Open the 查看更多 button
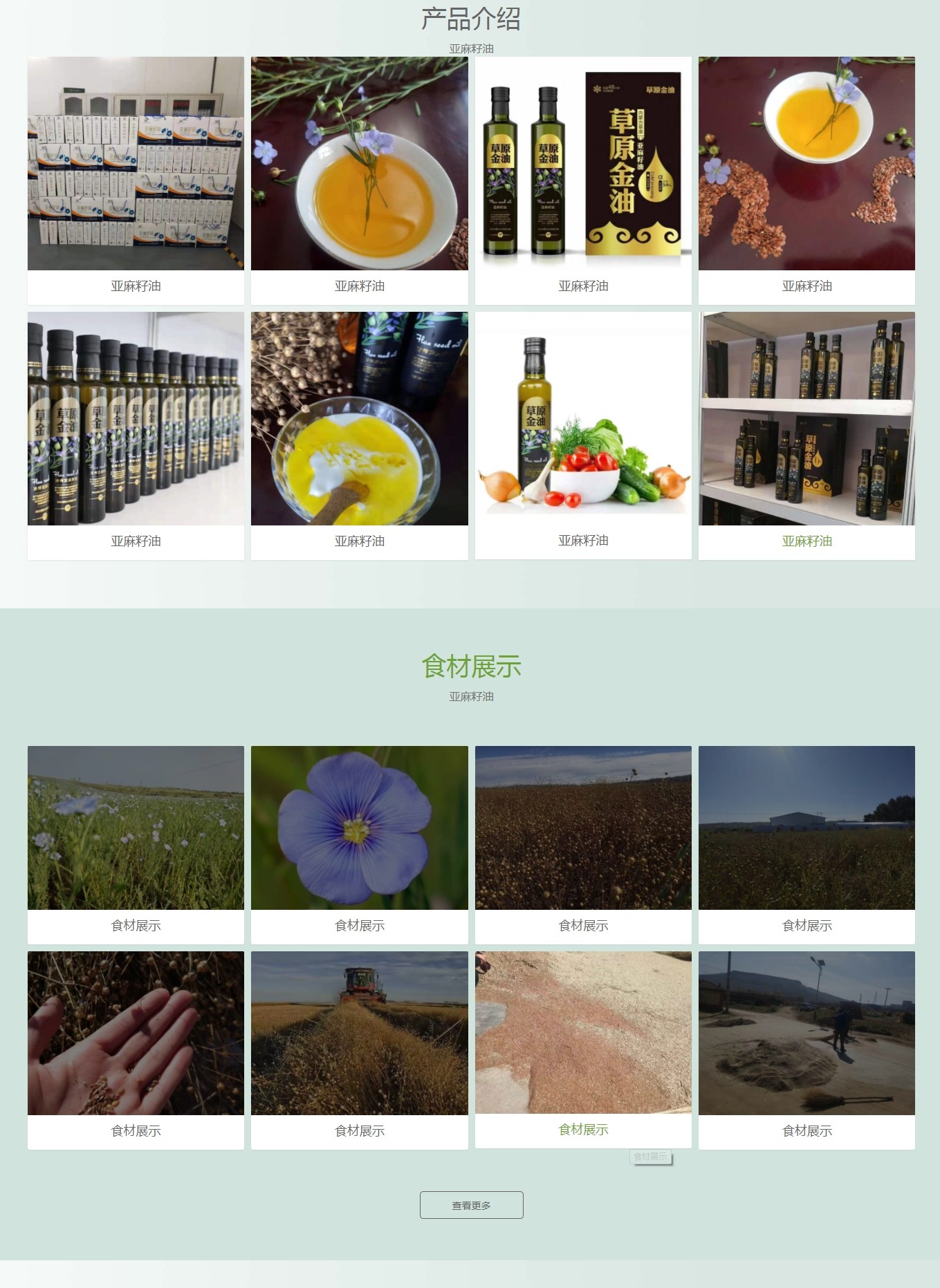This screenshot has height=1288, width=940. click(471, 1205)
